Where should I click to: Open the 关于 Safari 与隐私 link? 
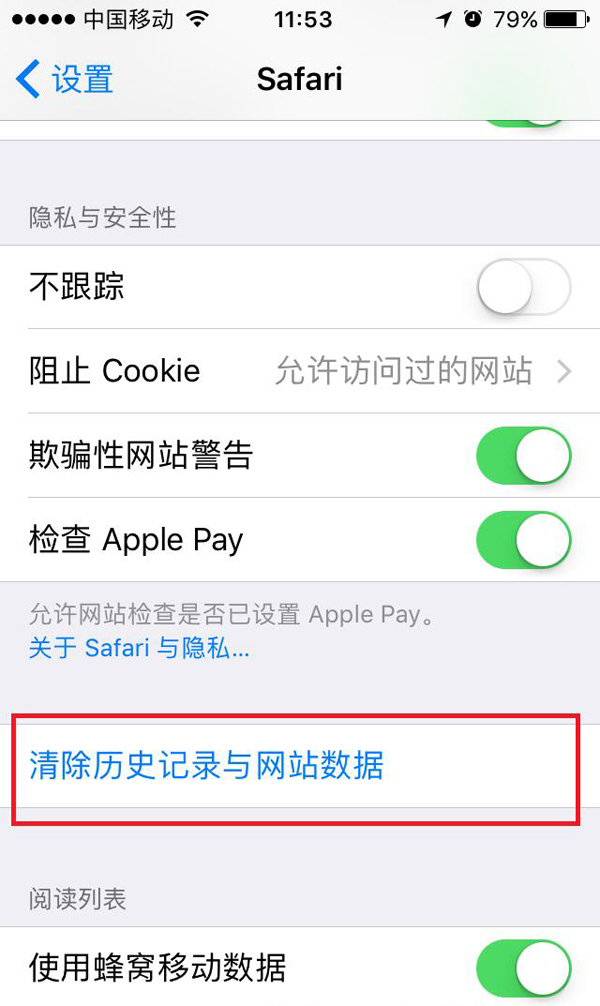139,647
